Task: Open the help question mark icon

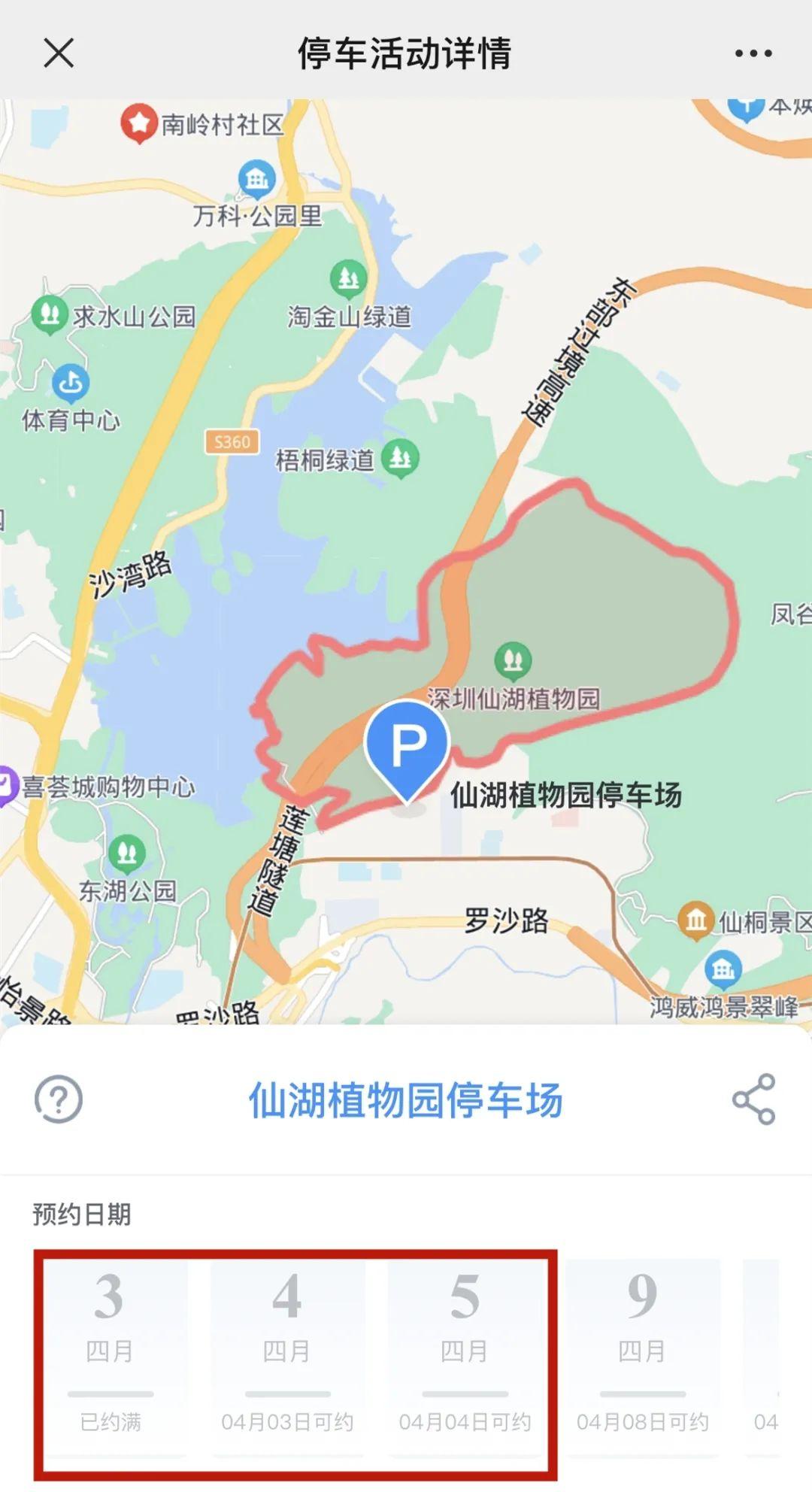Action: 59,1099
